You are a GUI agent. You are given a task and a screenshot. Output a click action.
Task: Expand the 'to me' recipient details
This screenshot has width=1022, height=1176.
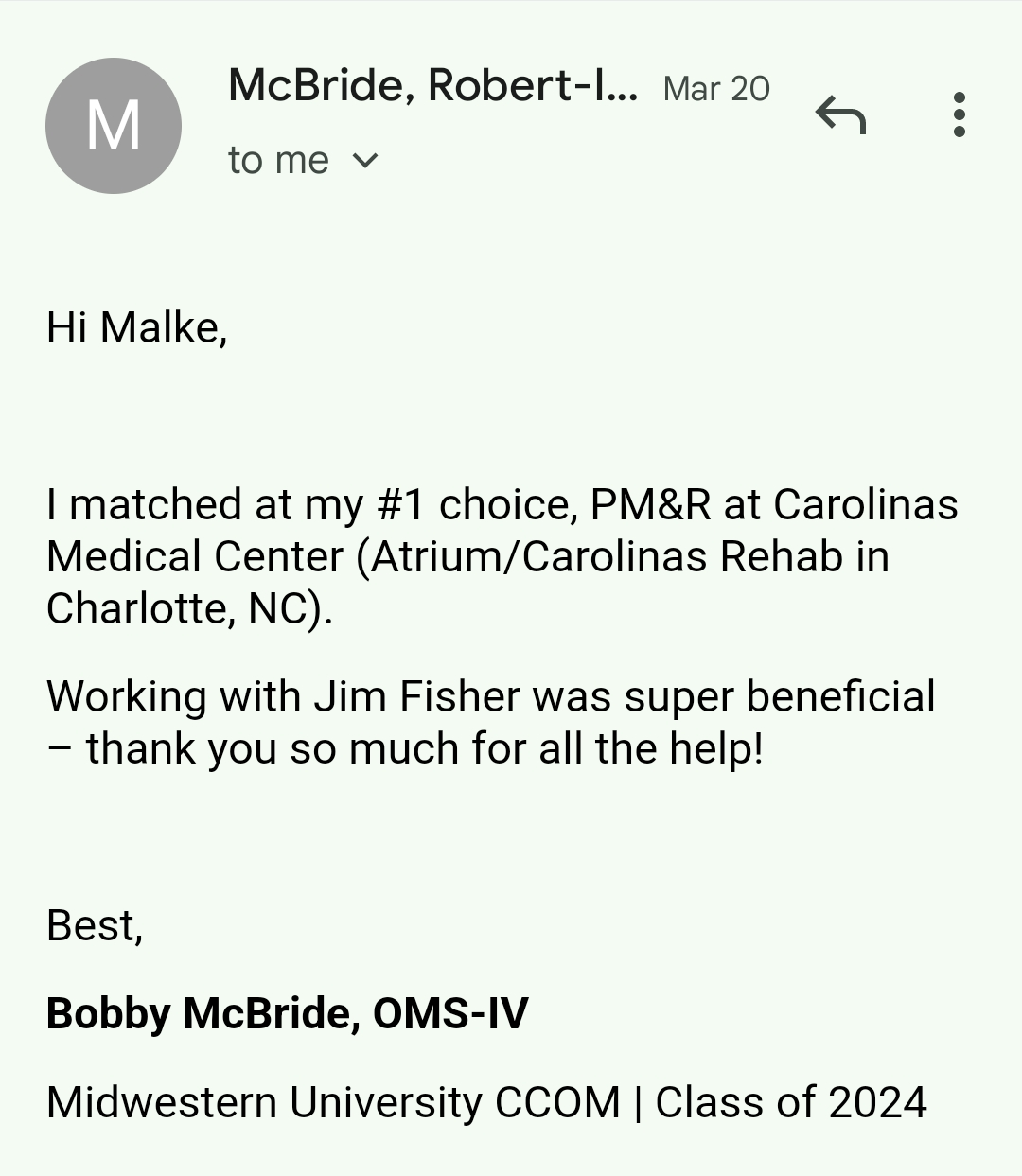[364, 161]
